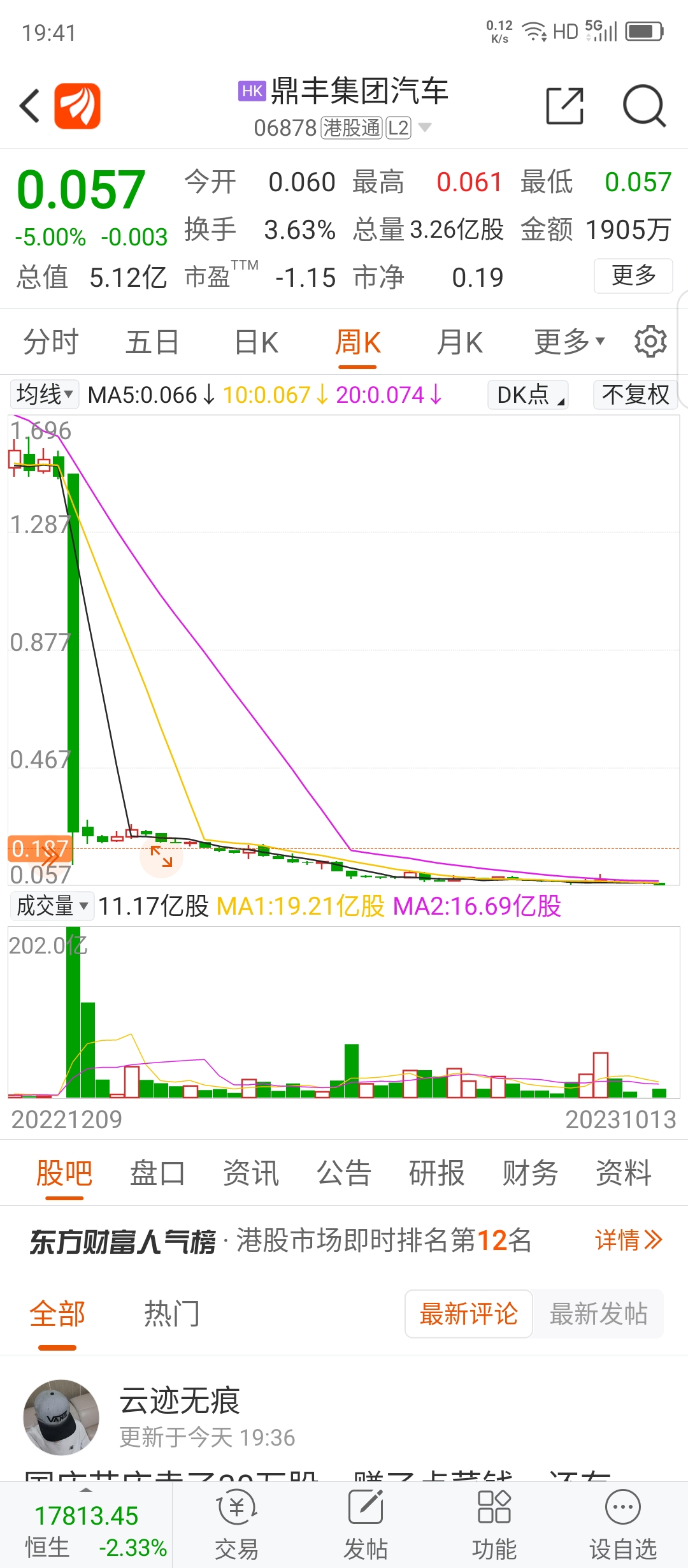Expand the chart to full screen
Viewport: 688px width, 1568px height.
(161, 856)
